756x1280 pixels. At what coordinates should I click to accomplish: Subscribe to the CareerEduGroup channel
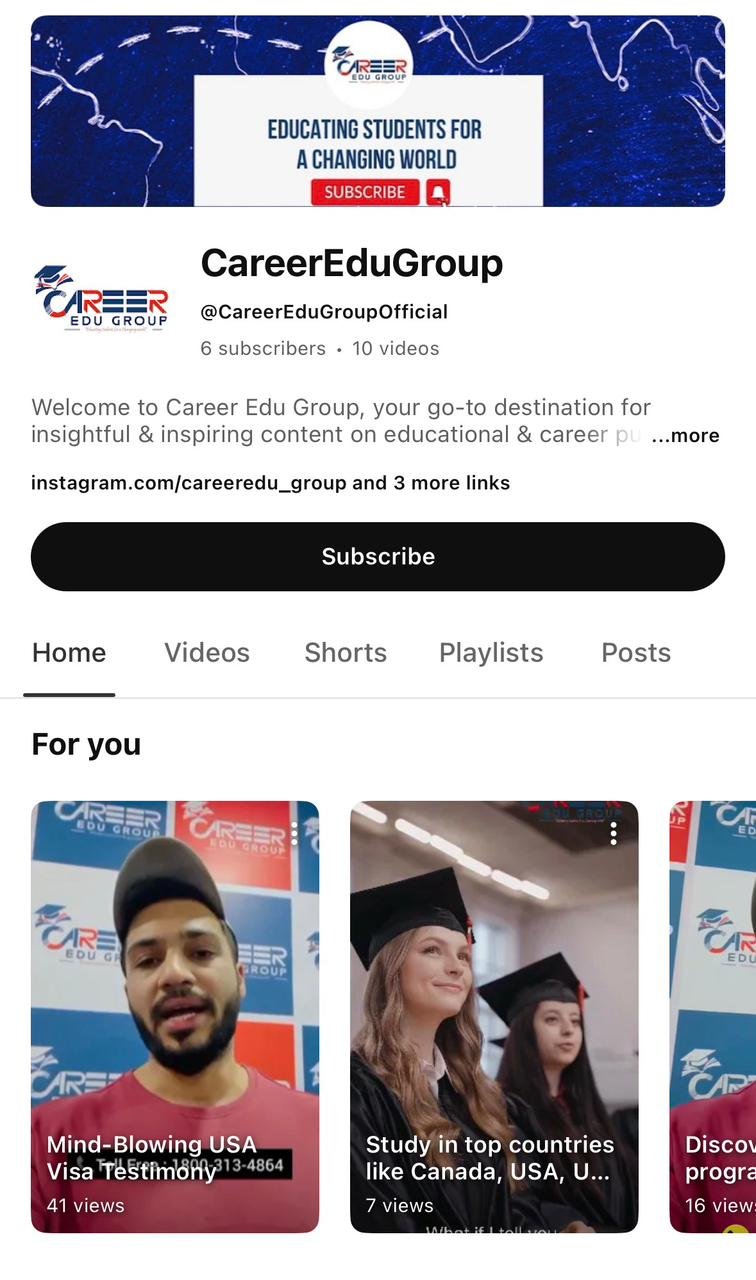click(x=377, y=557)
